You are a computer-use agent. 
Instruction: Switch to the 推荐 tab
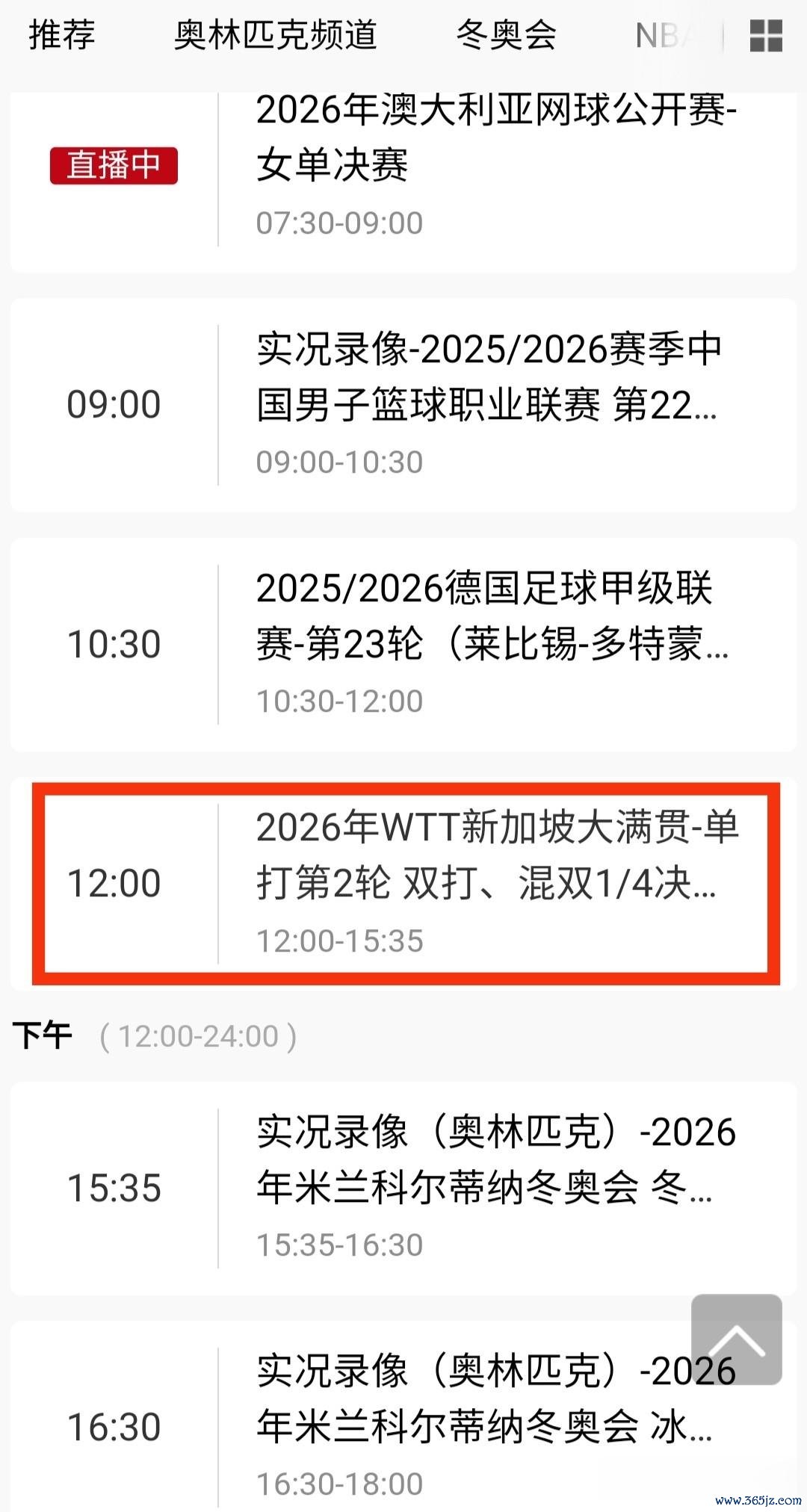tap(62, 35)
